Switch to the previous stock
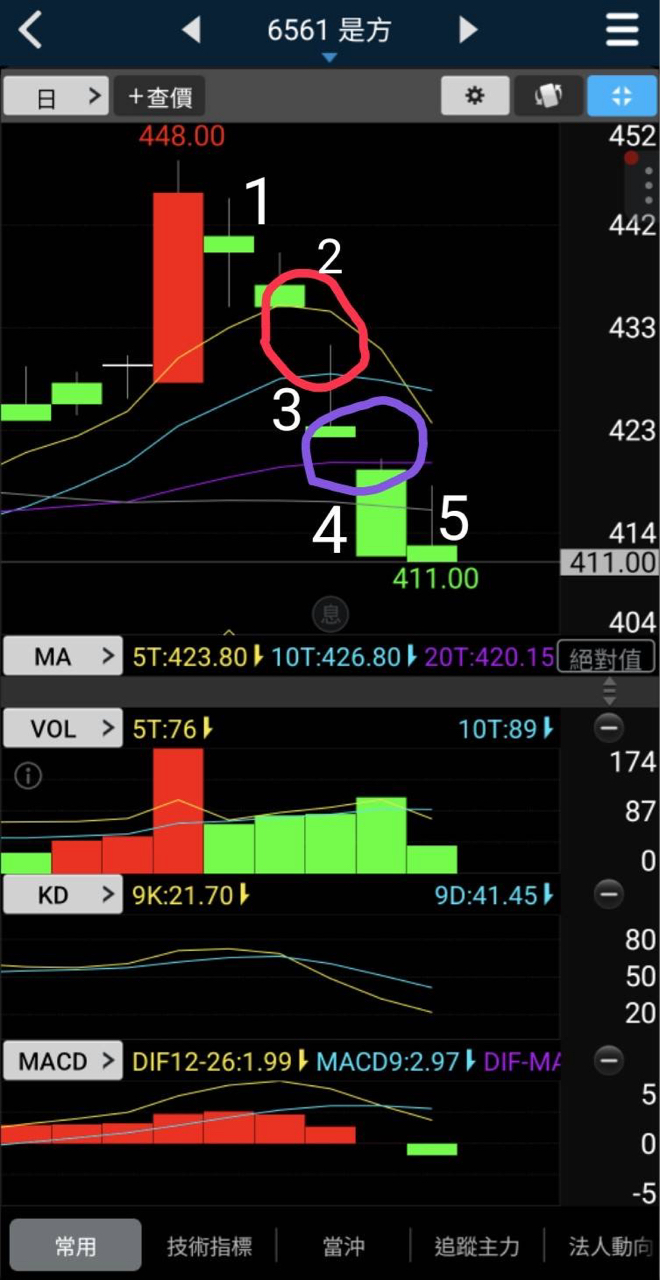The height and width of the screenshot is (1280, 660). [191, 31]
